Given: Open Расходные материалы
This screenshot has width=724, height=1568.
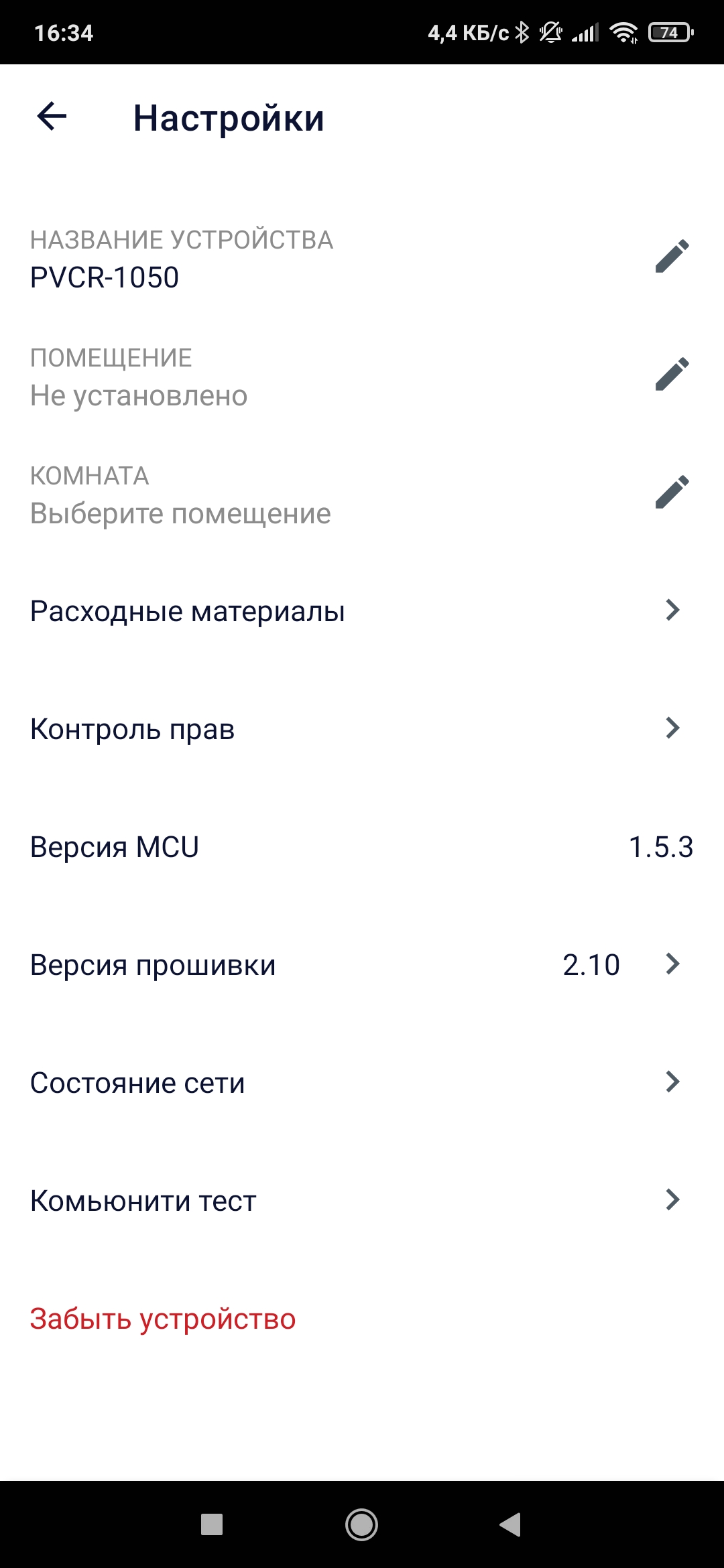Looking at the screenshot, I should pos(362,611).
